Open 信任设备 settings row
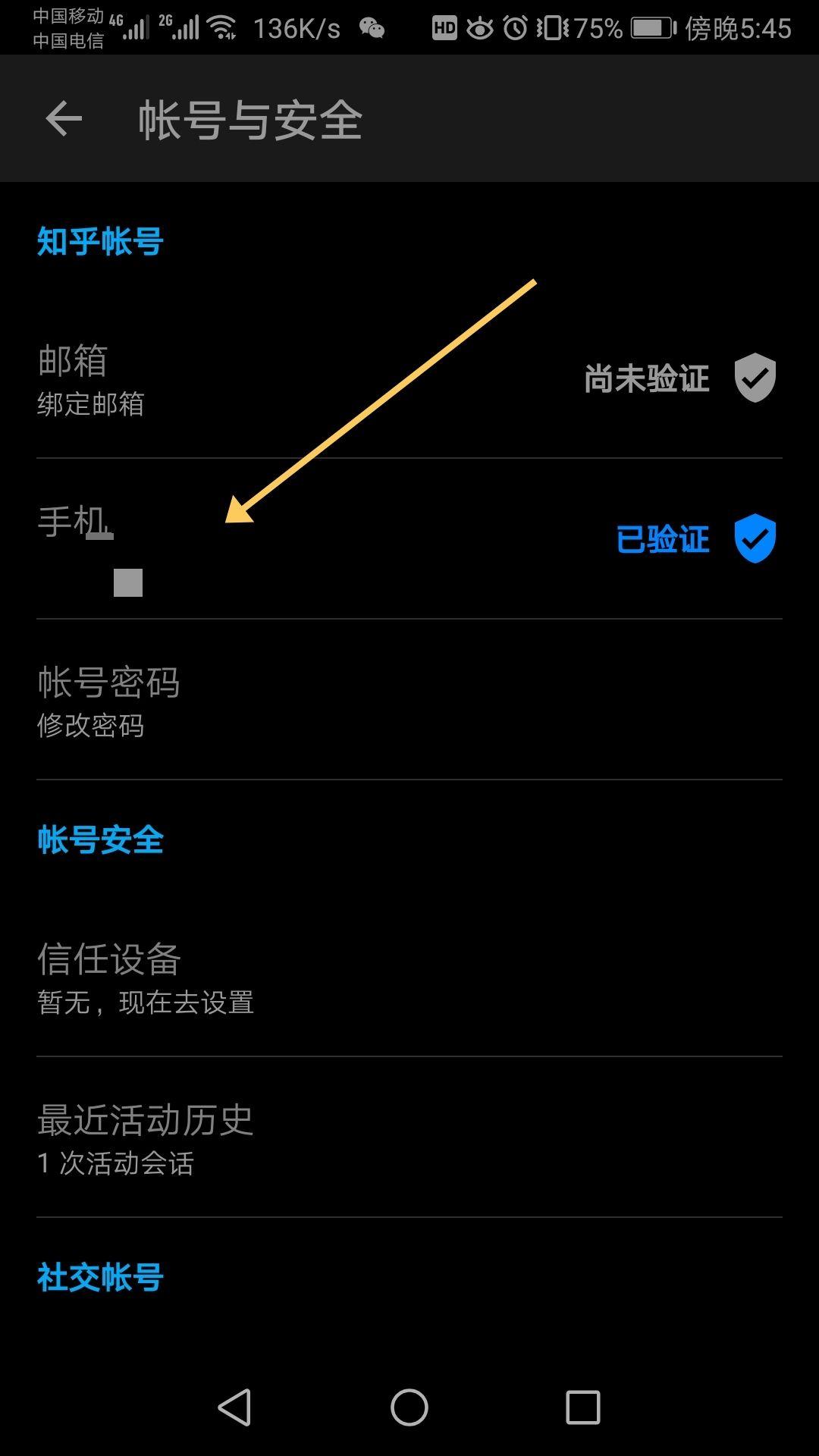This screenshot has height=1456, width=819. tap(409, 978)
